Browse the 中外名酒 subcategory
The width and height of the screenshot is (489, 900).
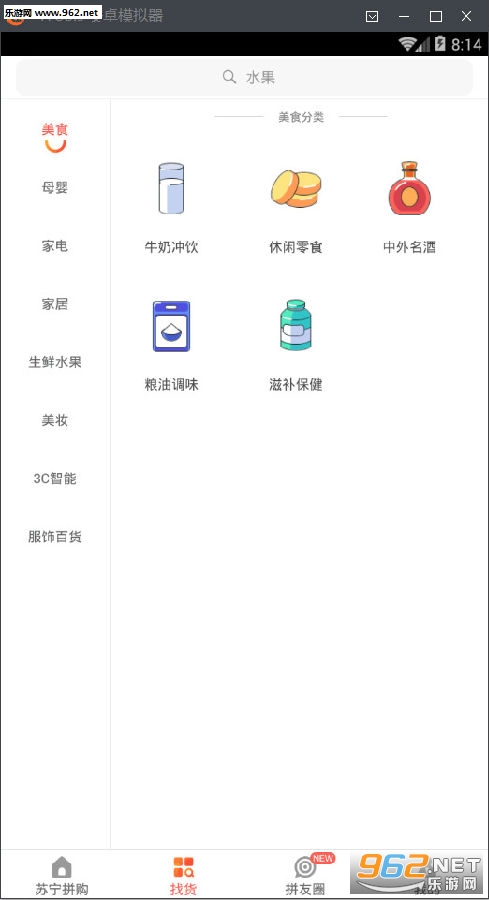[409, 207]
